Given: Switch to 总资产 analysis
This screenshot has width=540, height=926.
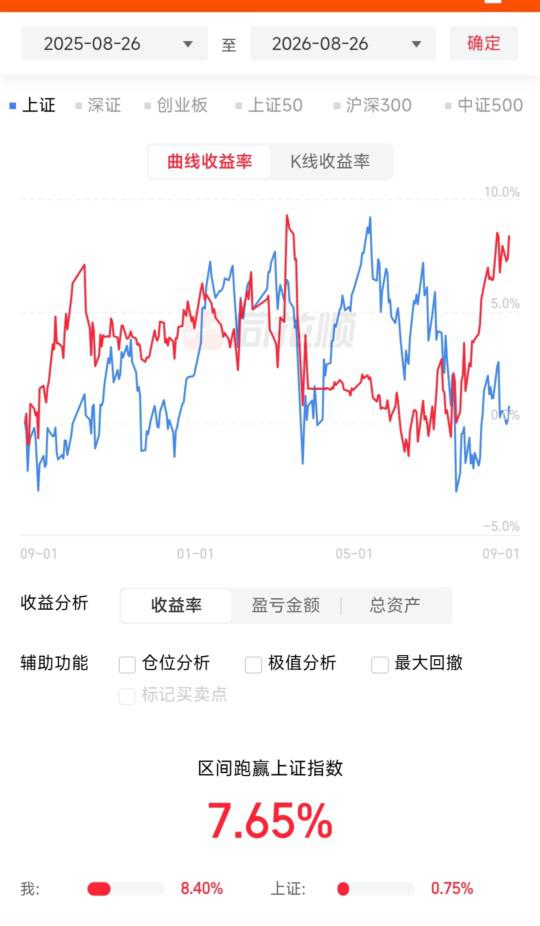Looking at the screenshot, I should tap(395, 605).
